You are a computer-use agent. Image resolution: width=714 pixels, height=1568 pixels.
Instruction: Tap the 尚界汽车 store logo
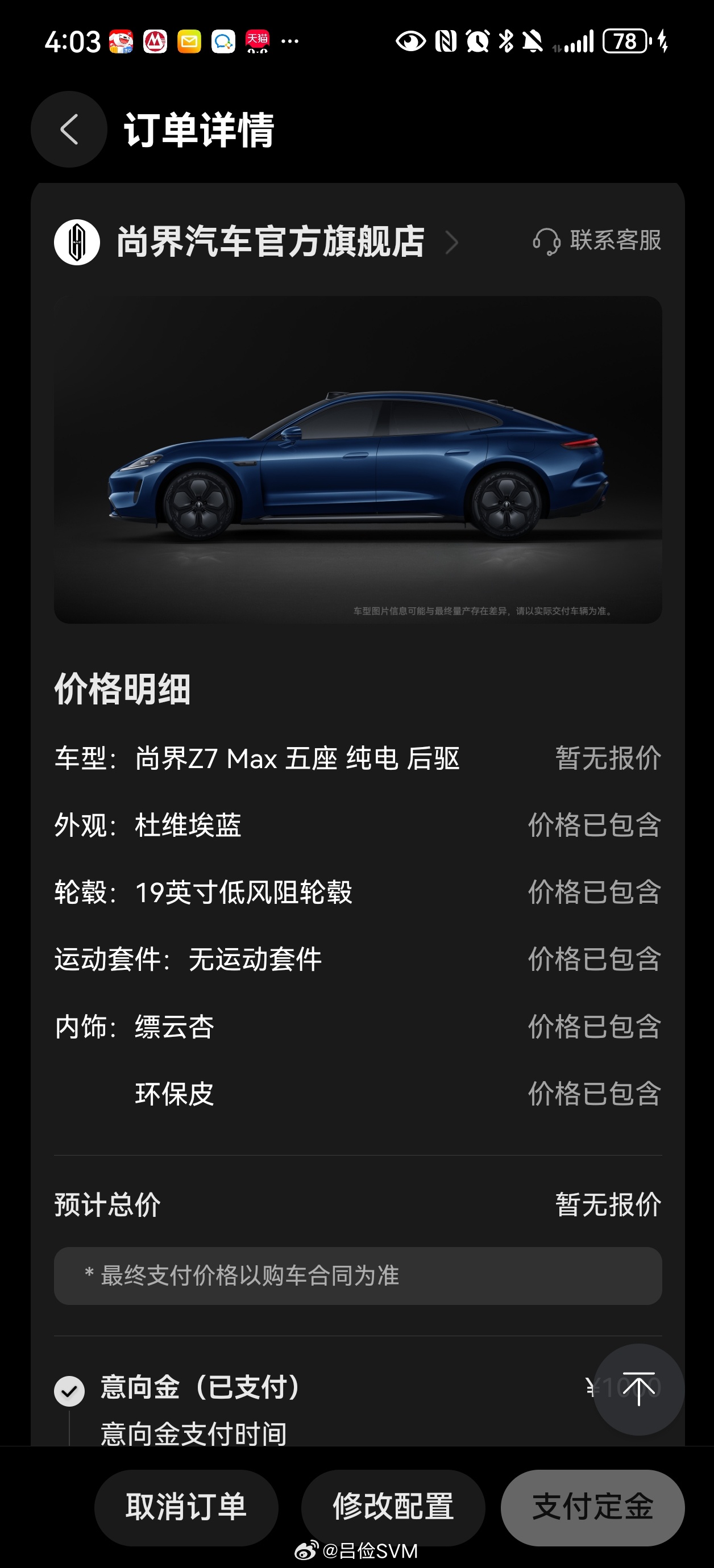(x=77, y=241)
